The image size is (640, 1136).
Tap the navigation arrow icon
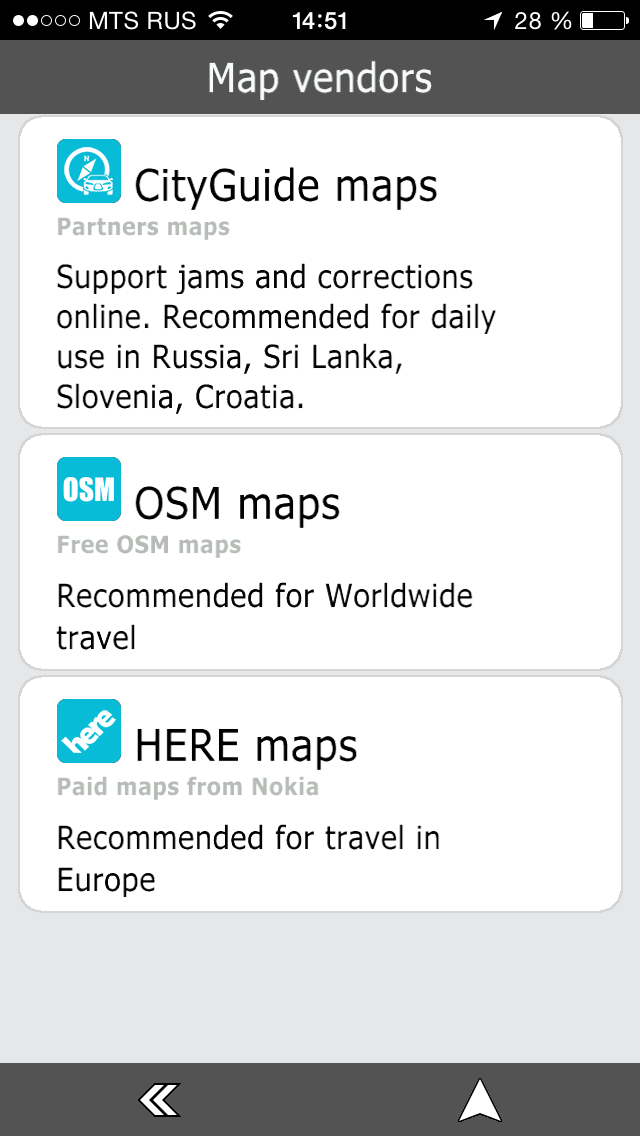480,1100
